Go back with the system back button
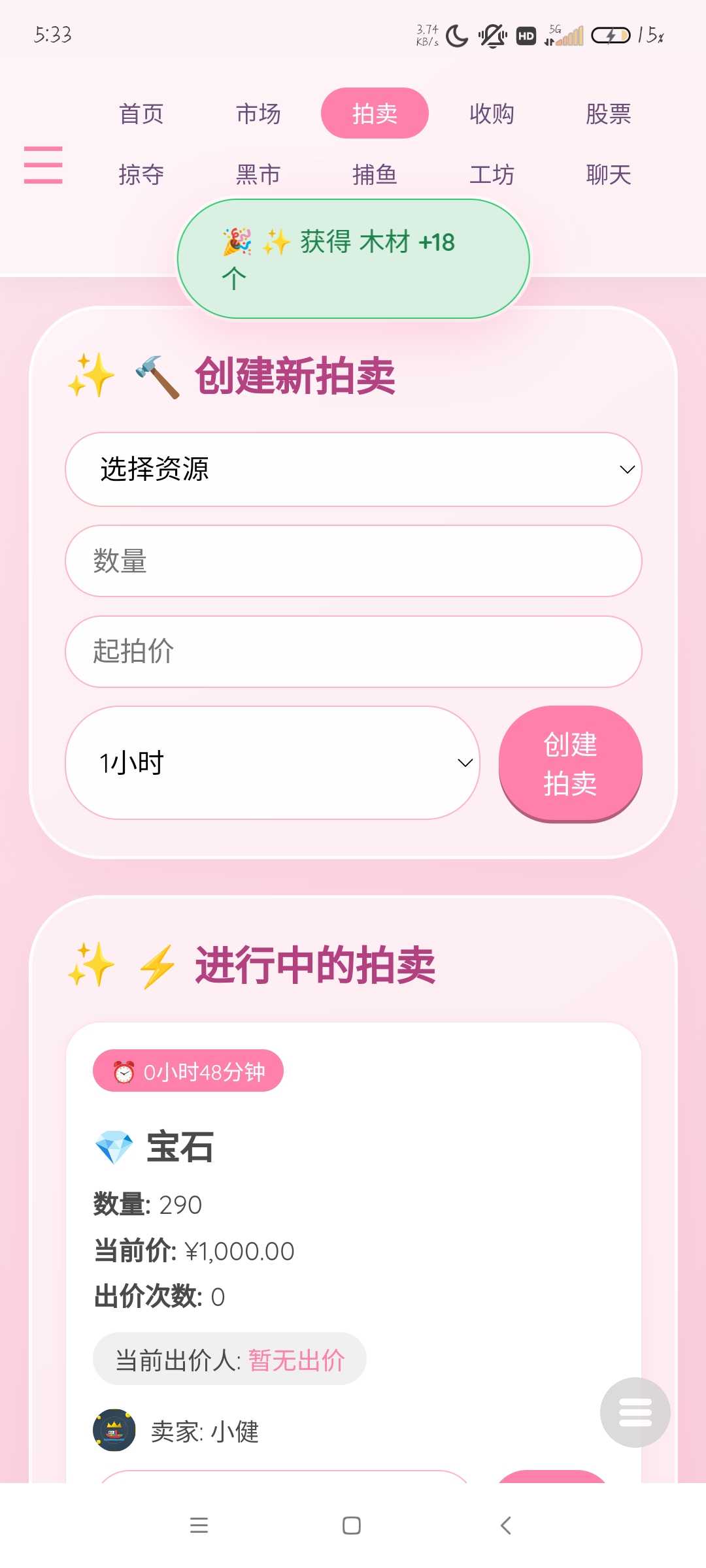Screen dimensions: 706x1568 coord(505,1526)
